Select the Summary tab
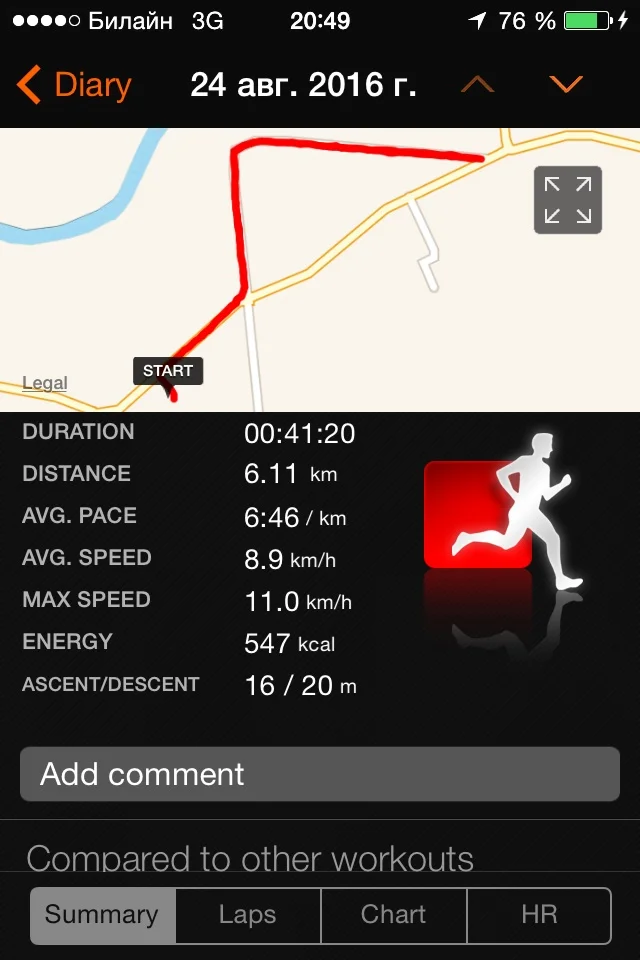 point(102,915)
